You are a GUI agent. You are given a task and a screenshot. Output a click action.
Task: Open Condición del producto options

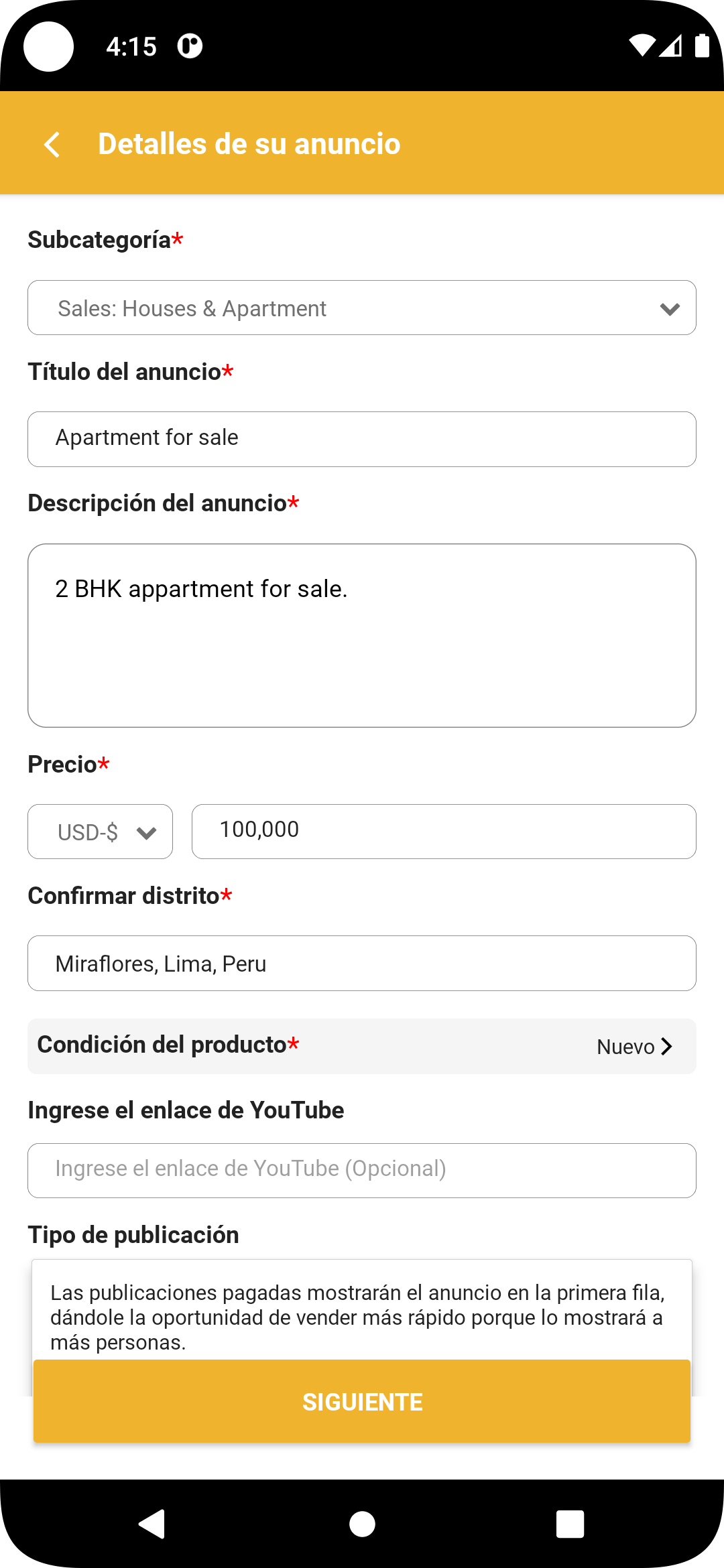(x=362, y=1046)
